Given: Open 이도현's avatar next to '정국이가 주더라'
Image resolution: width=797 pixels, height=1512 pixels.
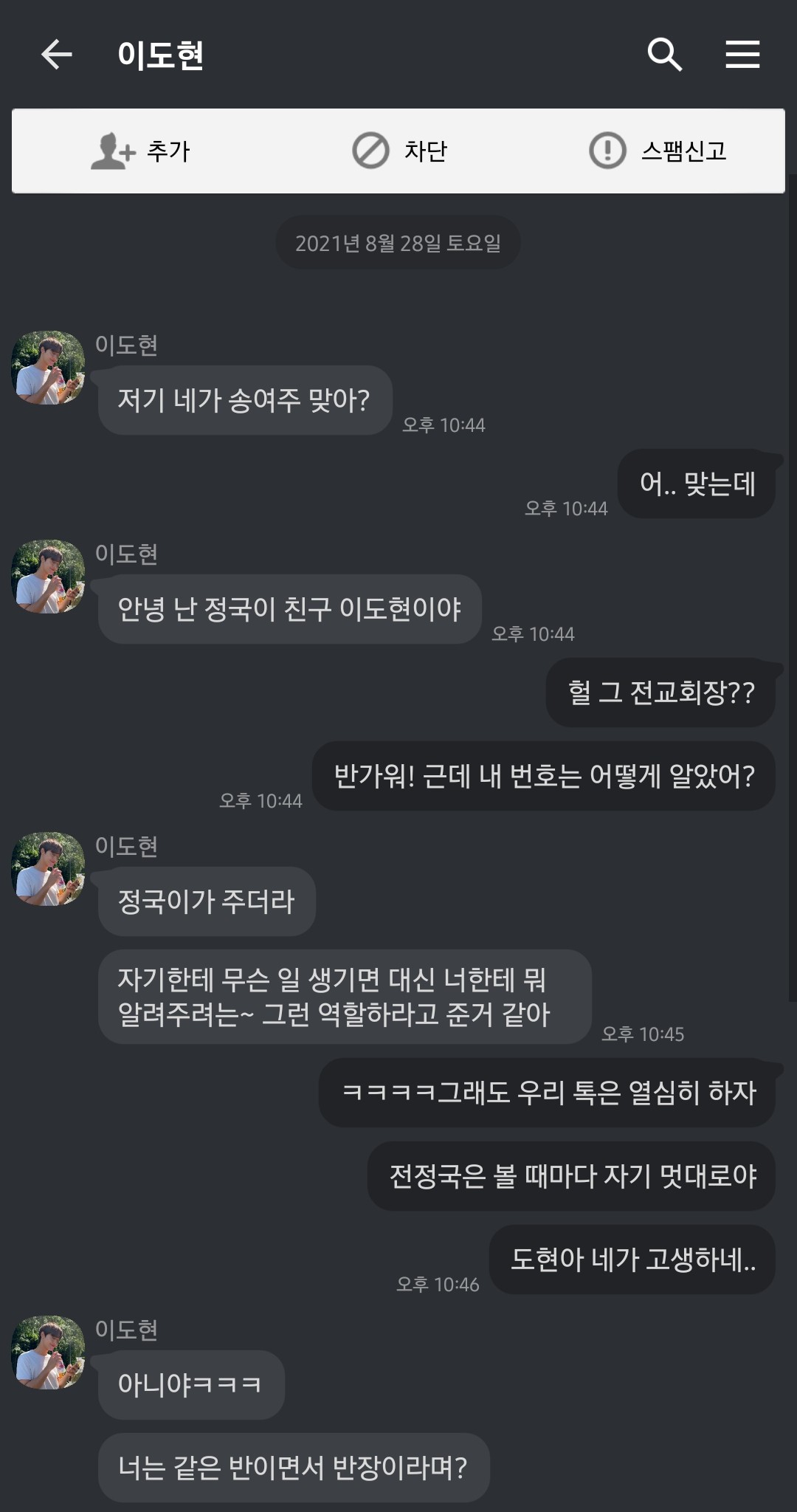Looking at the screenshot, I should [x=48, y=869].
